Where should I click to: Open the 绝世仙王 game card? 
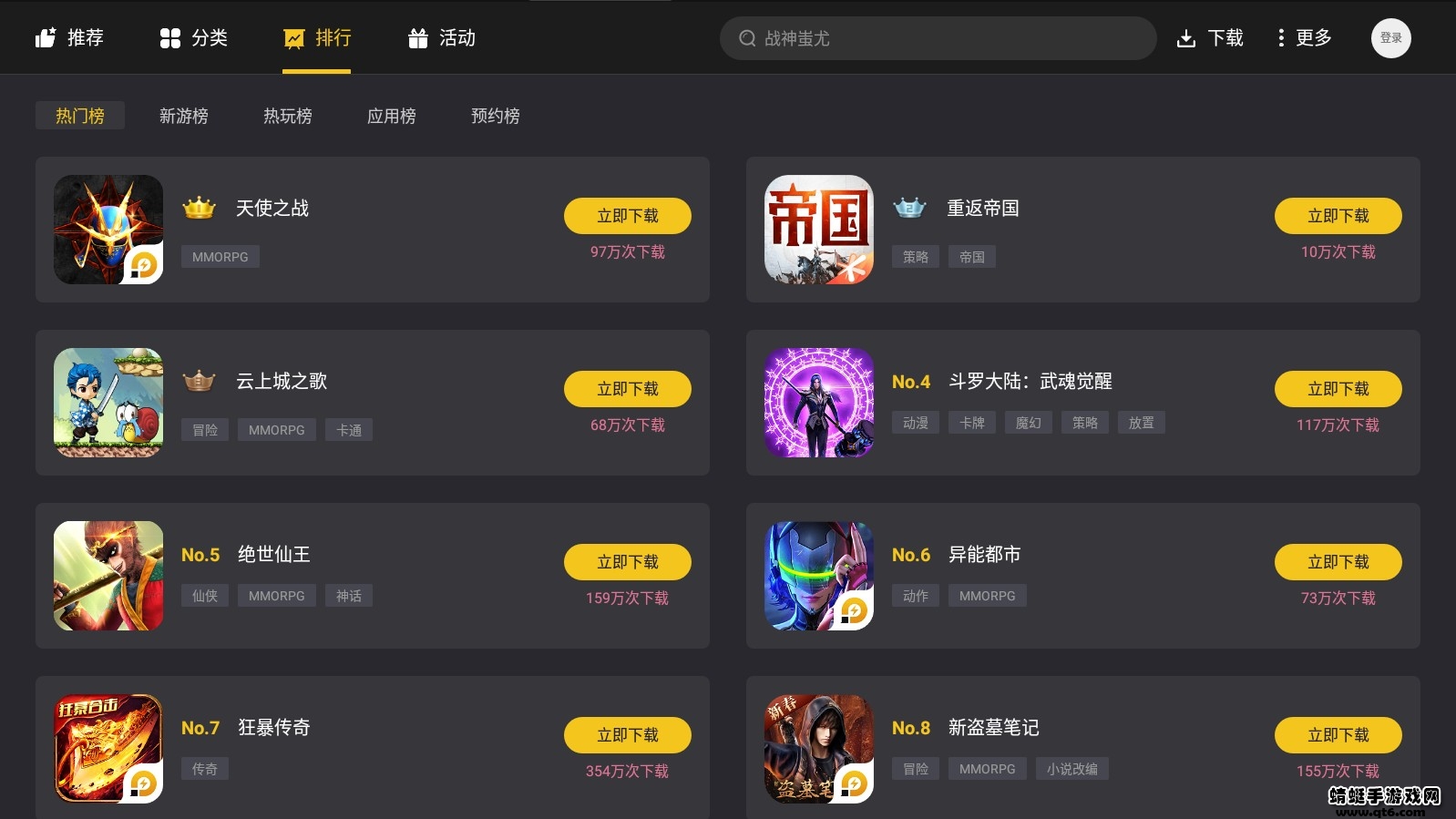pos(273,555)
